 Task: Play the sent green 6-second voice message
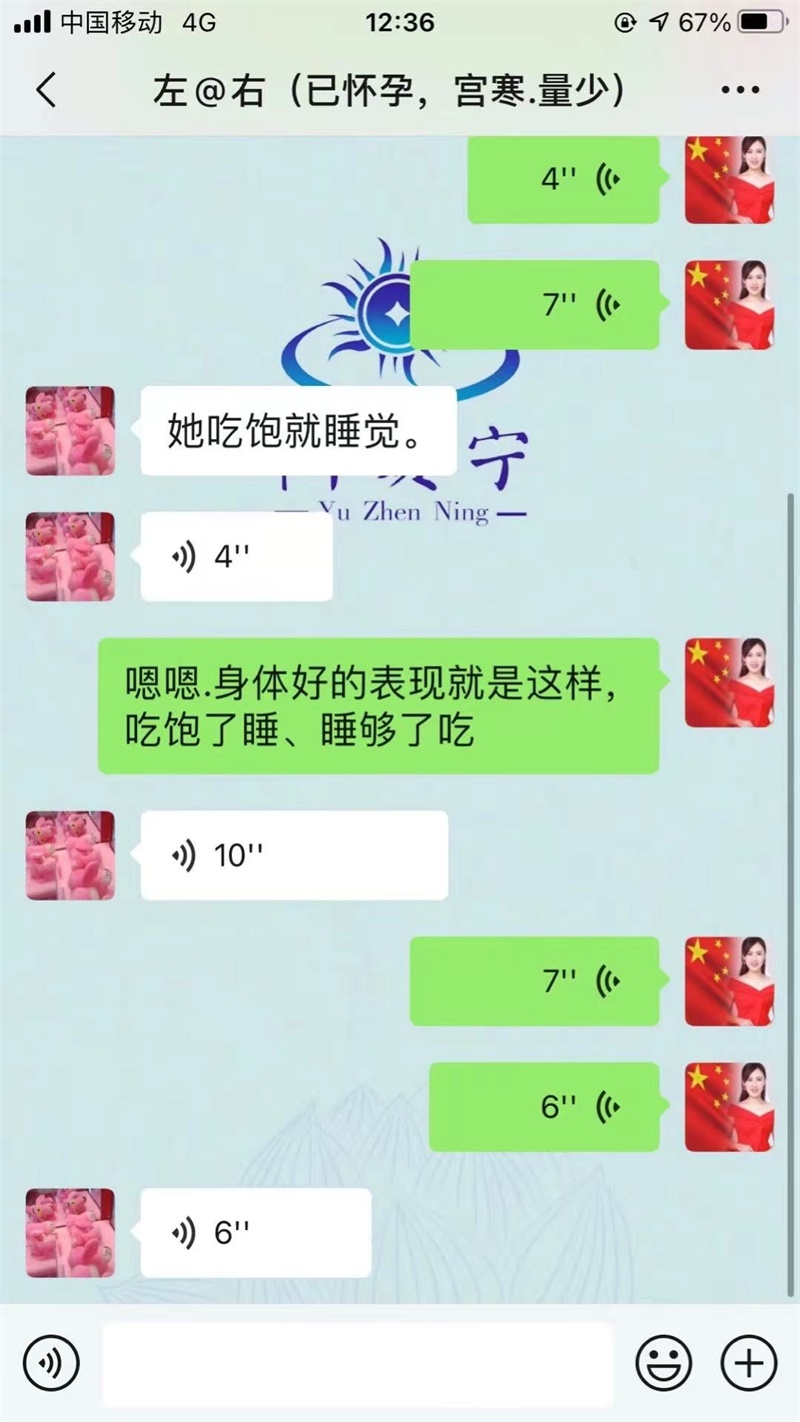click(544, 1107)
